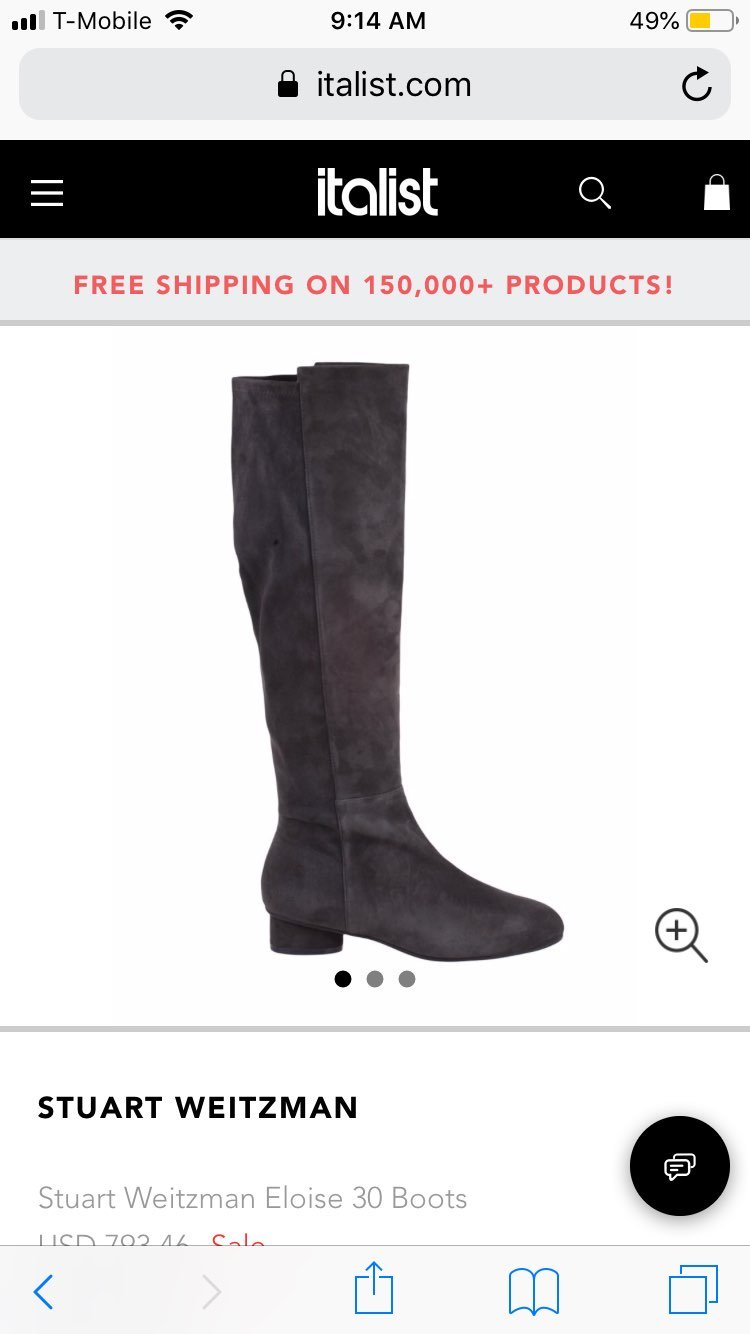Viewport: 750px width, 1334px height.
Task: Select the second image indicator dot
Action: click(375, 979)
